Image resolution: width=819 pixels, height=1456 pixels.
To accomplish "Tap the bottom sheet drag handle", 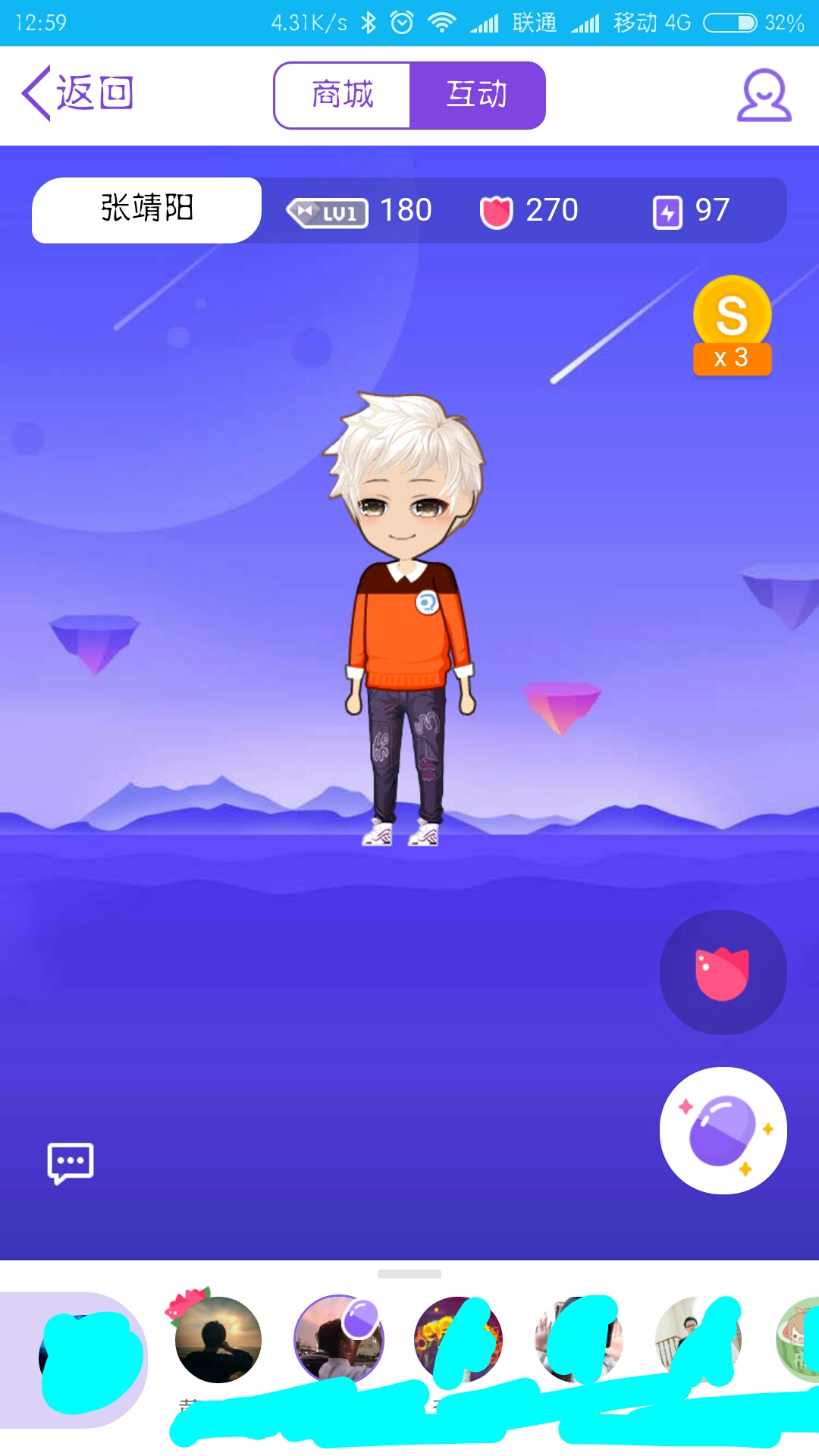I will (x=409, y=1274).
